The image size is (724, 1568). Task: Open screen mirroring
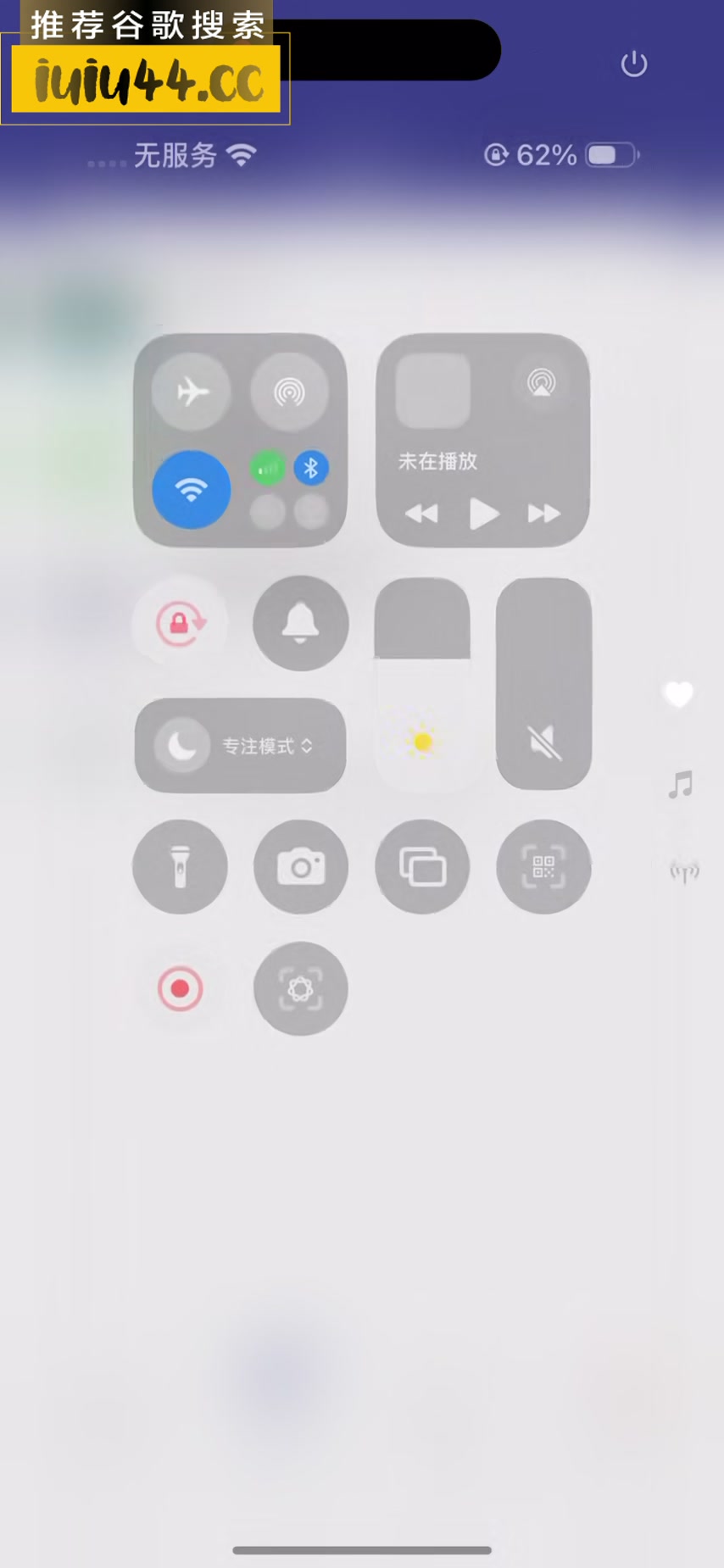point(422,867)
